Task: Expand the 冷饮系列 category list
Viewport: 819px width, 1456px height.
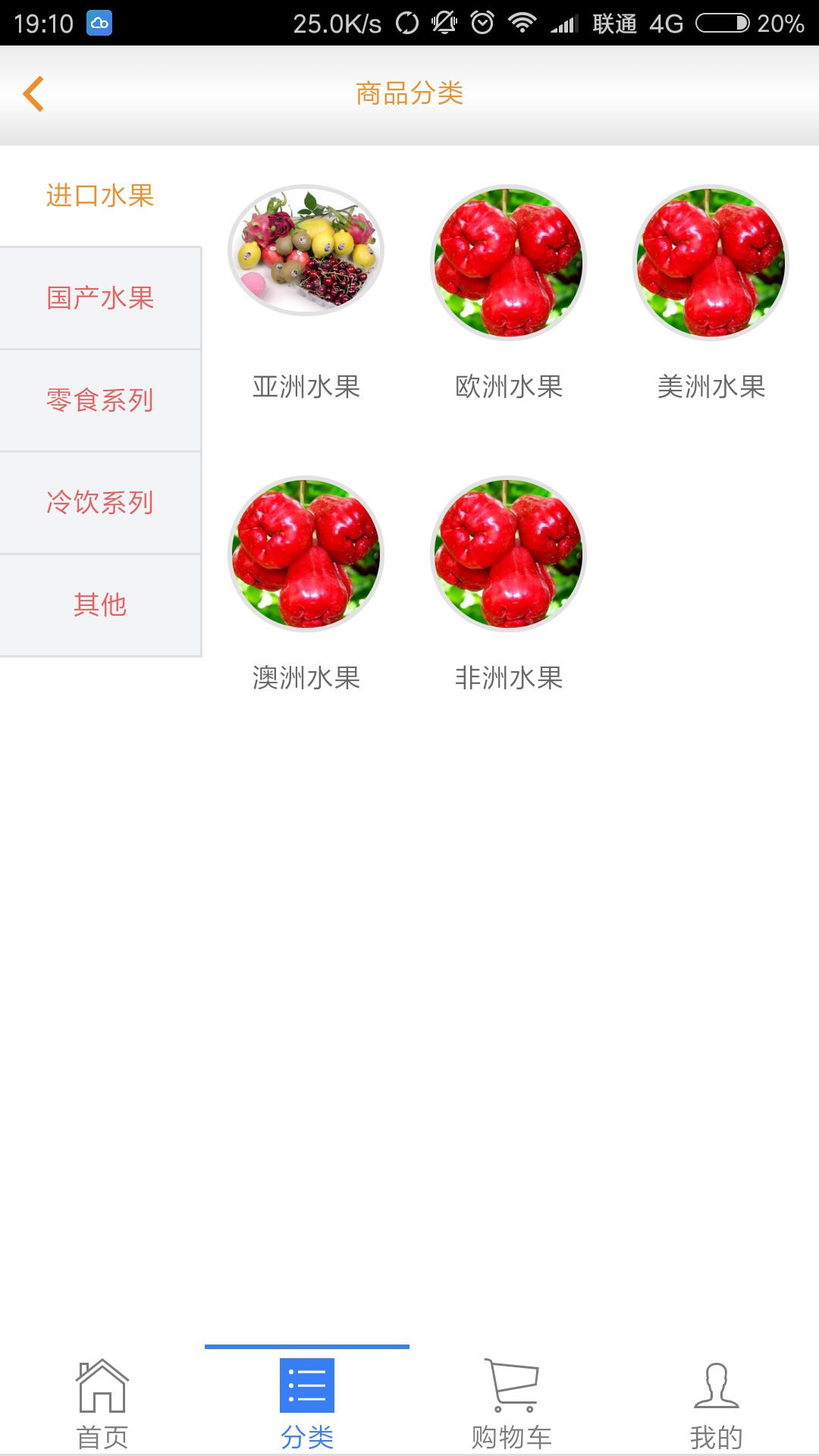Action: pyautogui.click(x=101, y=502)
